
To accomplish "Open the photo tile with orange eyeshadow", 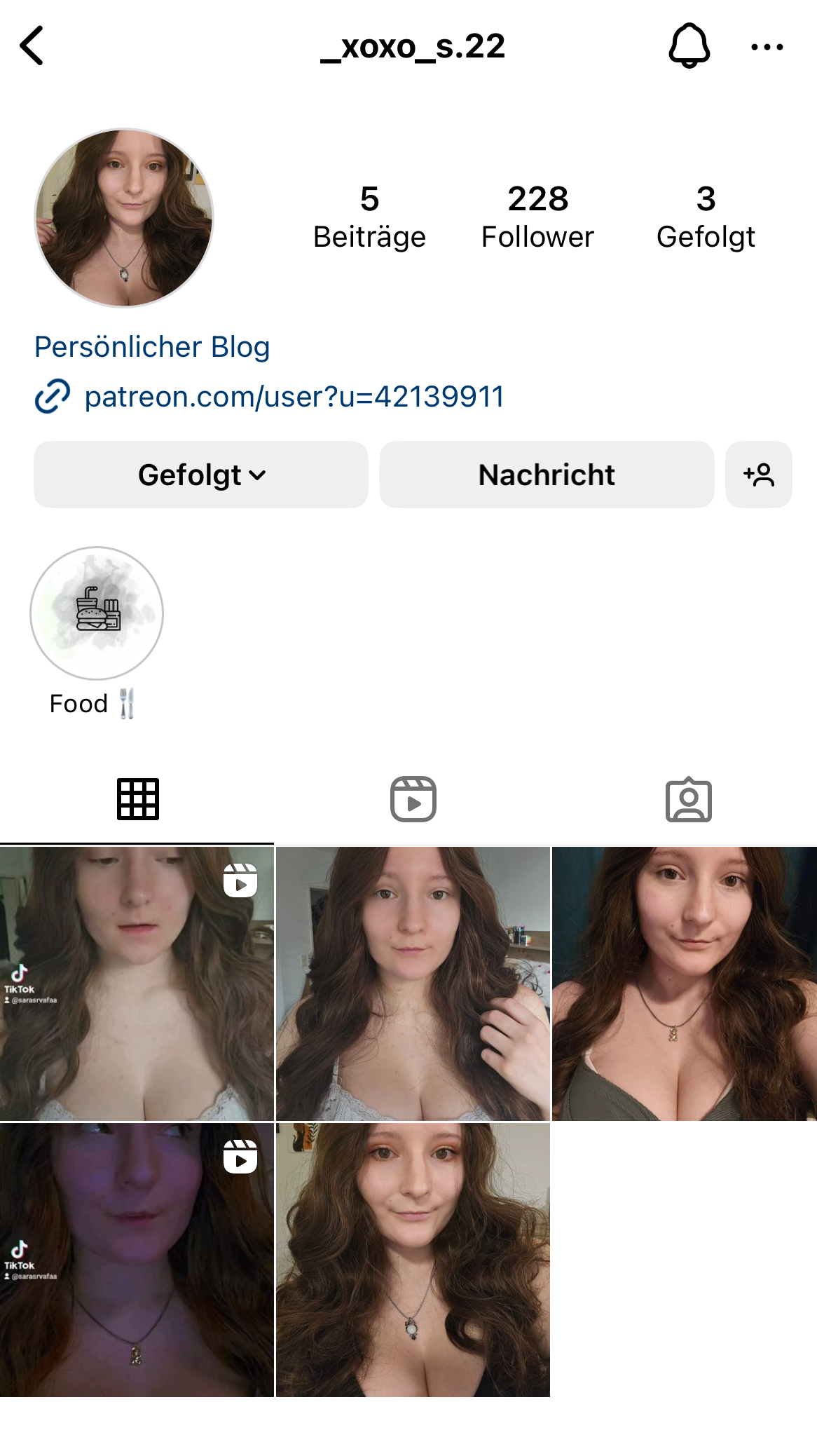I will pyautogui.click(x=413, y=1260).
